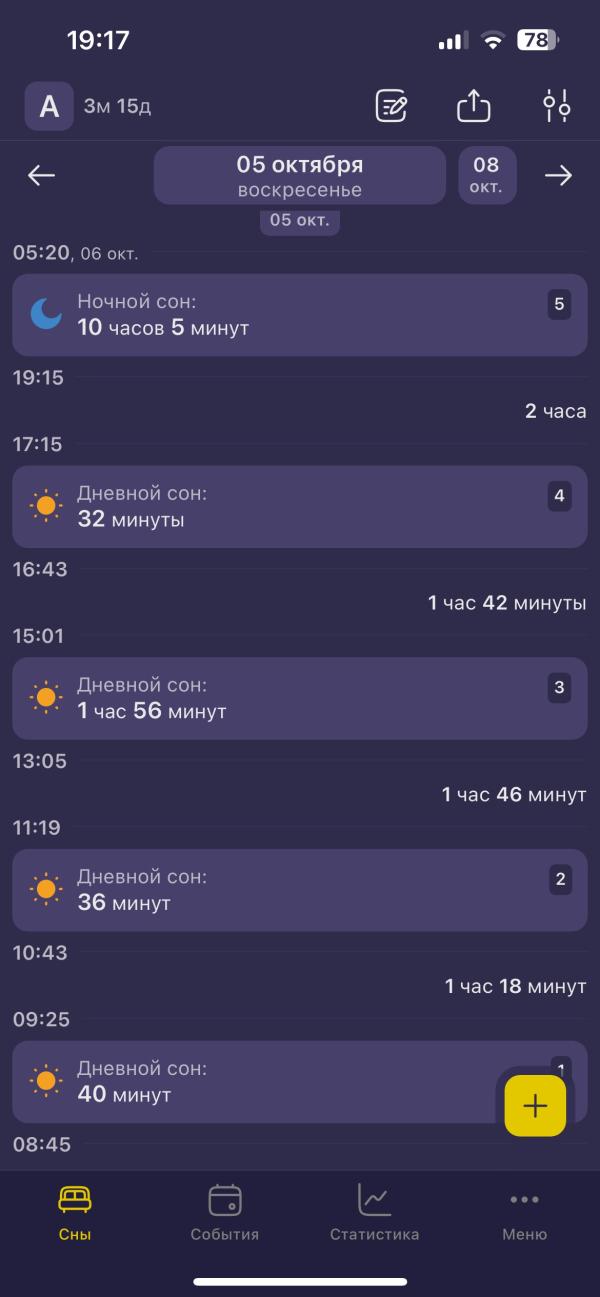The height and width of the screenshot is (1297, 600).
Task: Jump to 08 окт. date
Action: pyautogui.click(x=487, y=175)
